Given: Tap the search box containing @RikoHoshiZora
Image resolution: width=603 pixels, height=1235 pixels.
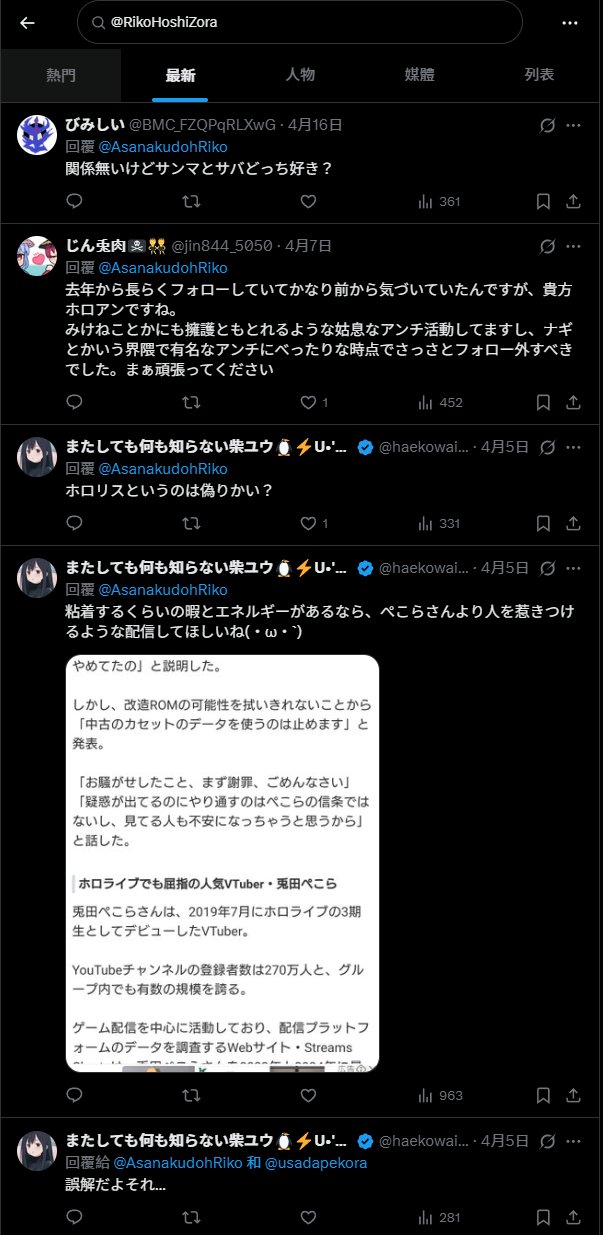Looking at the screenshot, I should (300, 22).
